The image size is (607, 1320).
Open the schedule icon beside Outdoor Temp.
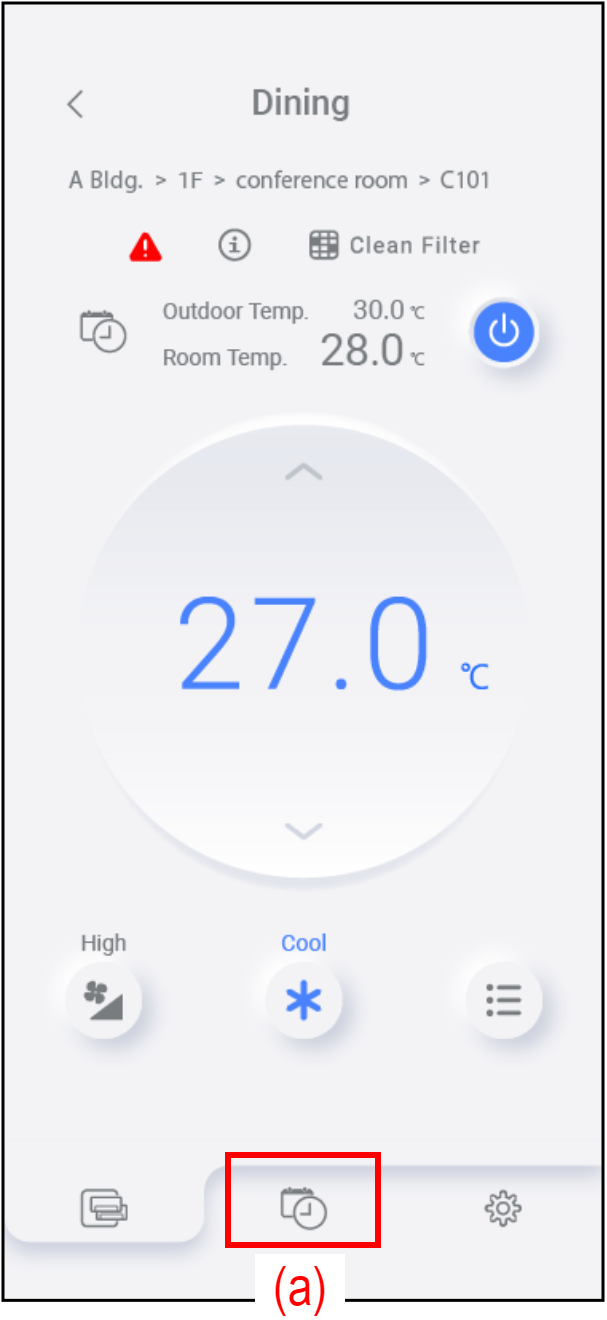103,331
